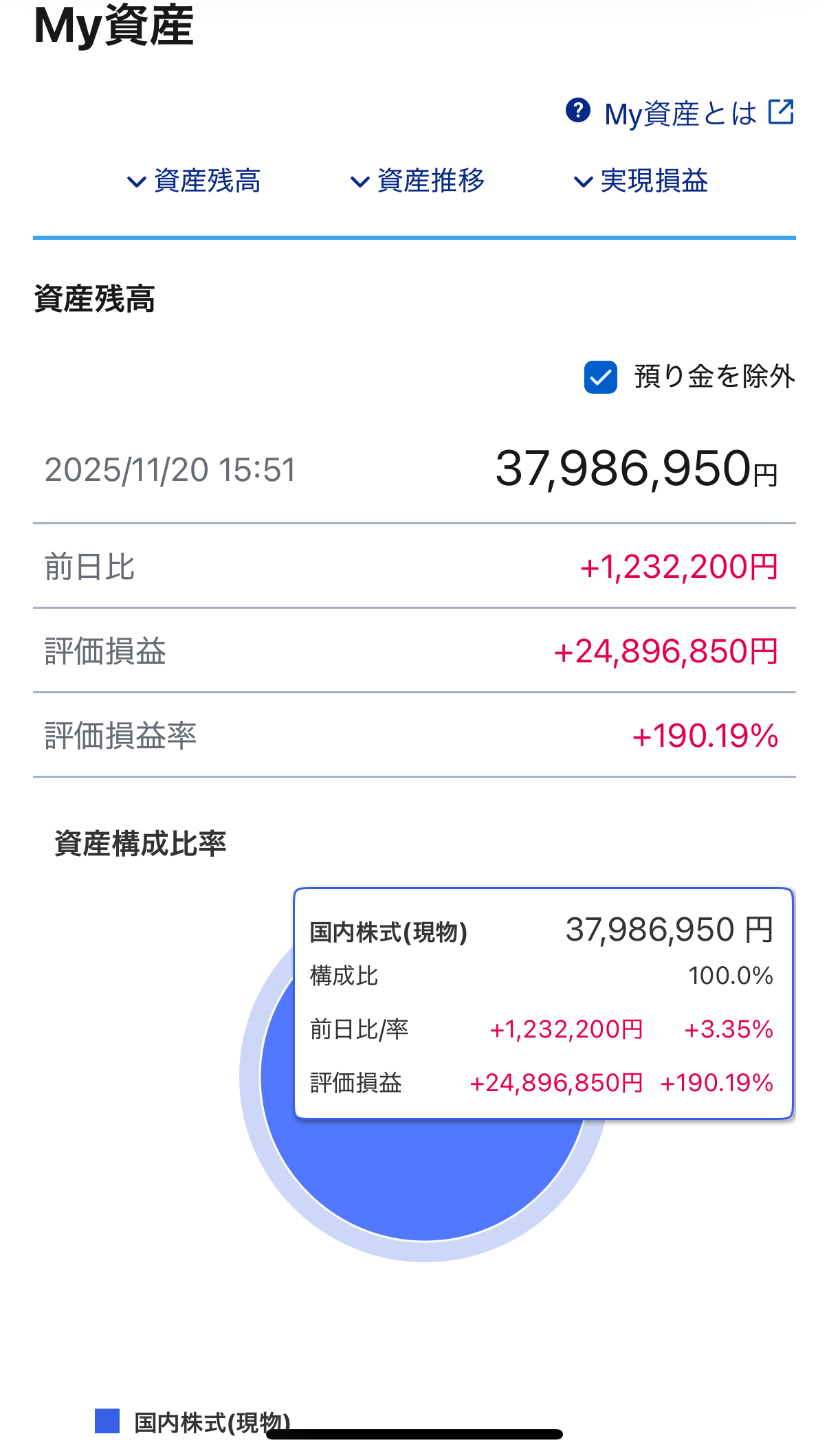The image size is (829, 1456).
Task: Open the My資産とは help link
Action: pyautogui.click(x=680, y=113)
